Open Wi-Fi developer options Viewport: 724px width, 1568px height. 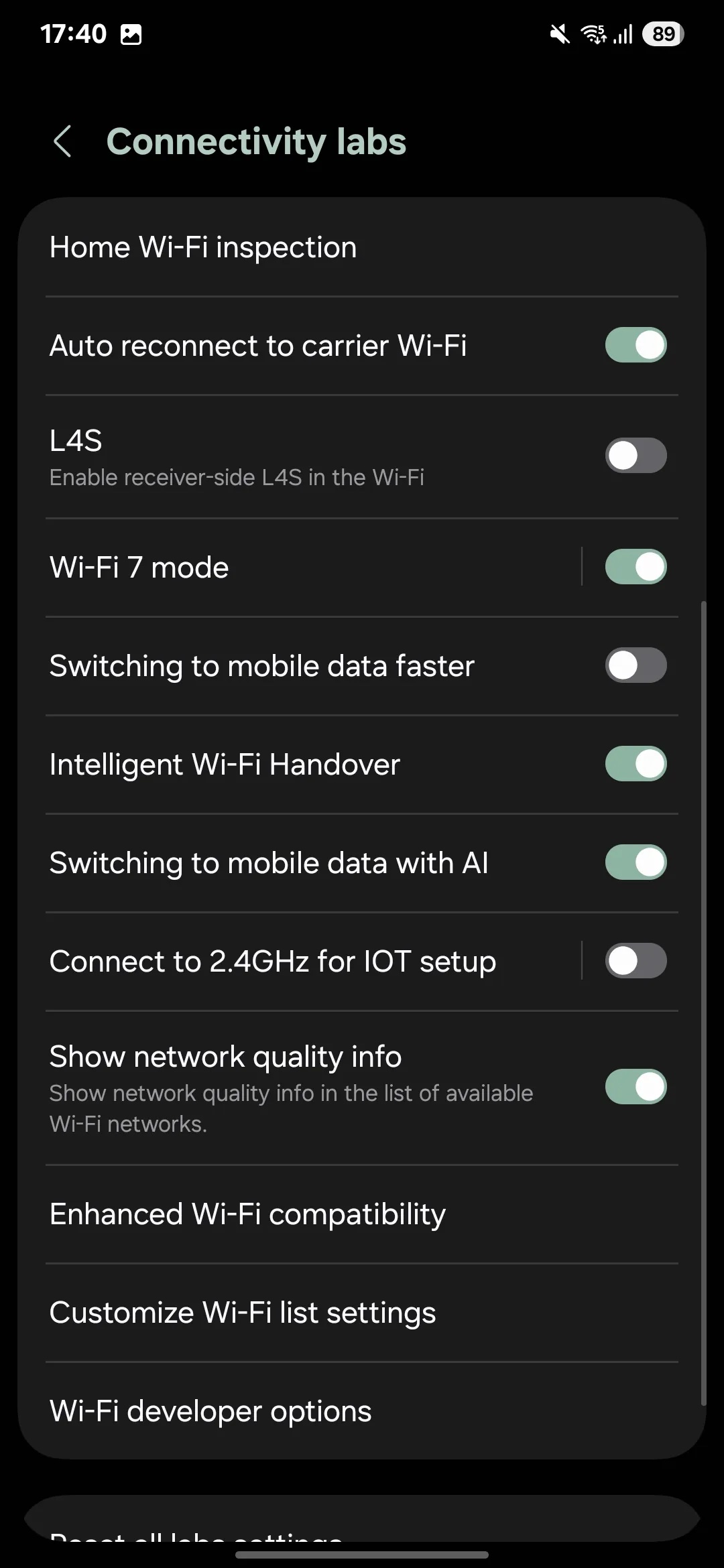(x=210, y=1411)
